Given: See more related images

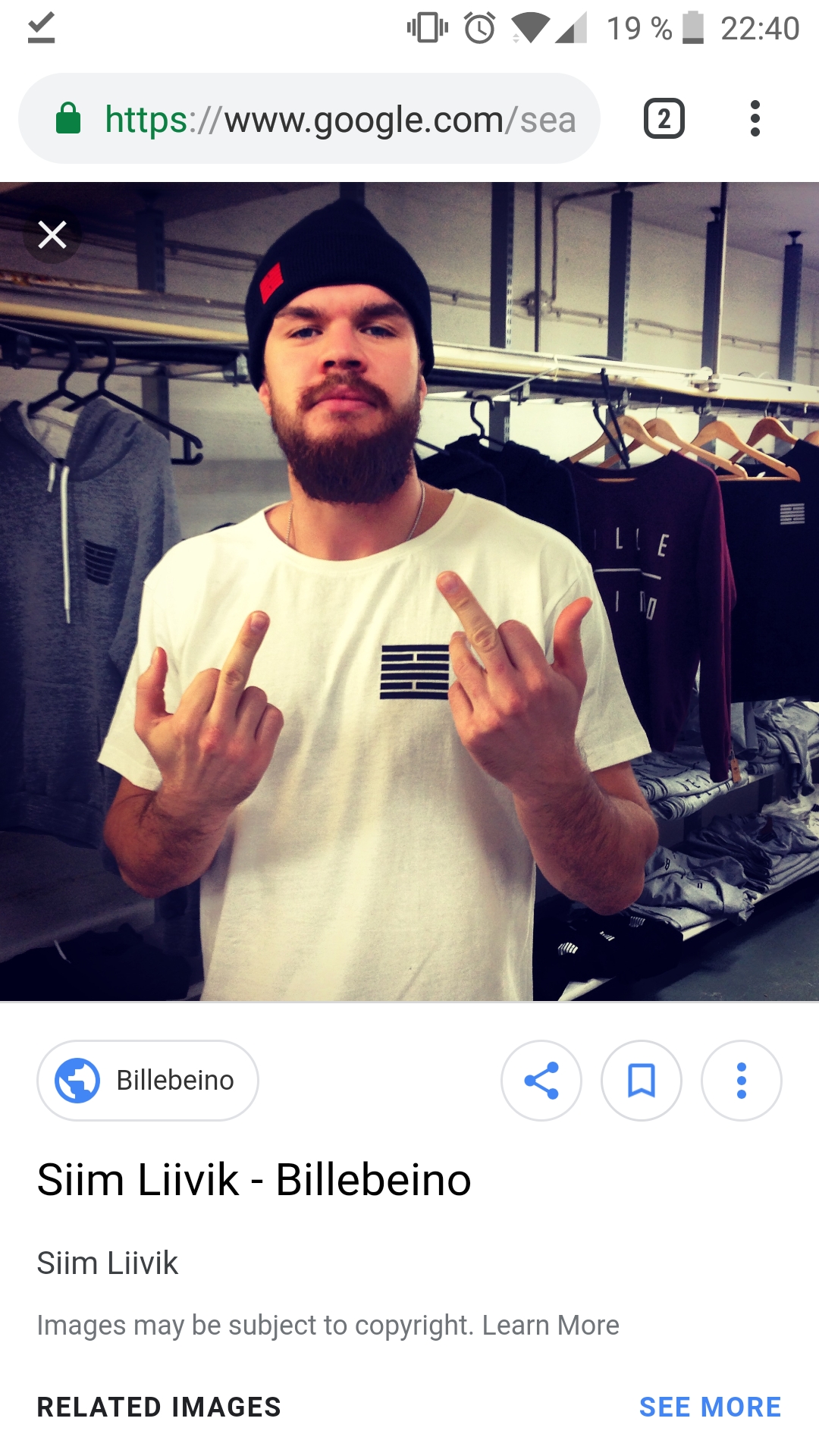Looking at the screenshot, I should (710, 1407).
